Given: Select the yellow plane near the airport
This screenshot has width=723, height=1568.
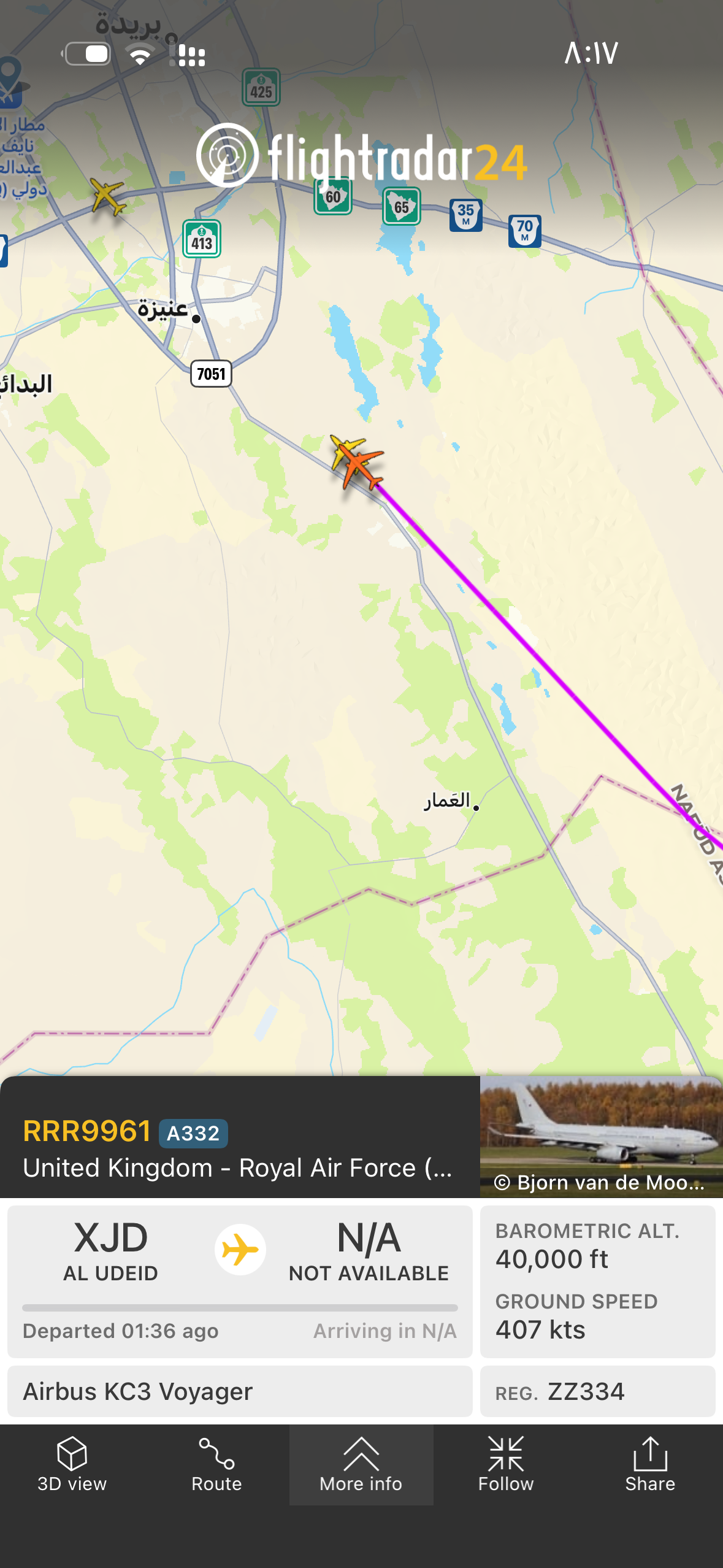Looking at the screenshot, I should 108,196.
